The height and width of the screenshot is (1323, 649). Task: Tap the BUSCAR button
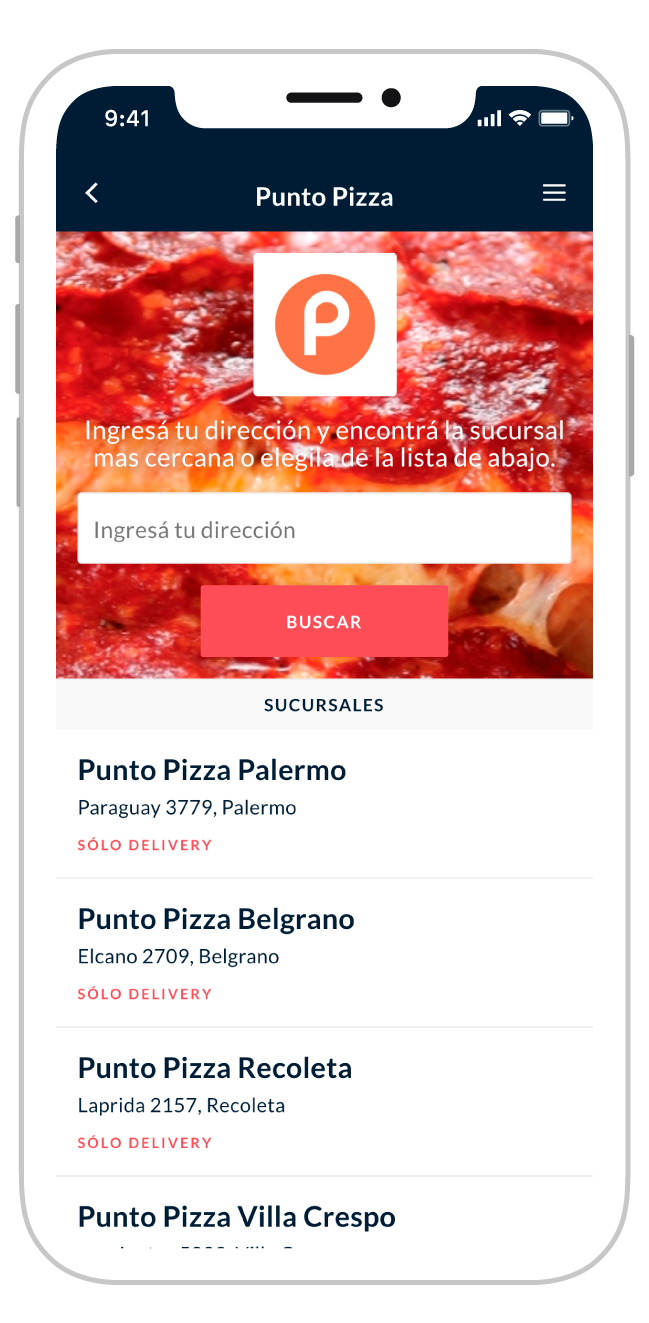click(324, 621)
